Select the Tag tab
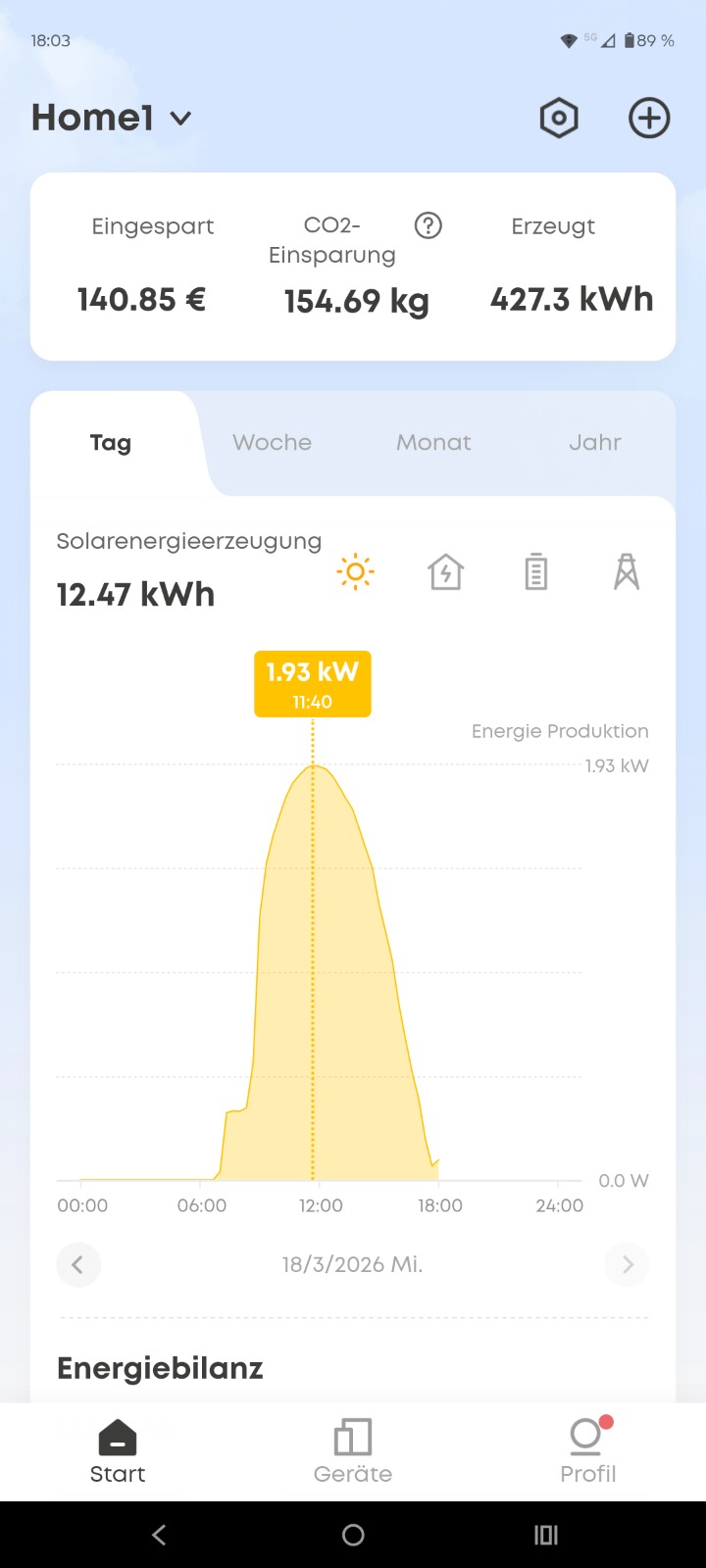The height and width of the screenshot is (1568, 706). click(x=110, y=443)
